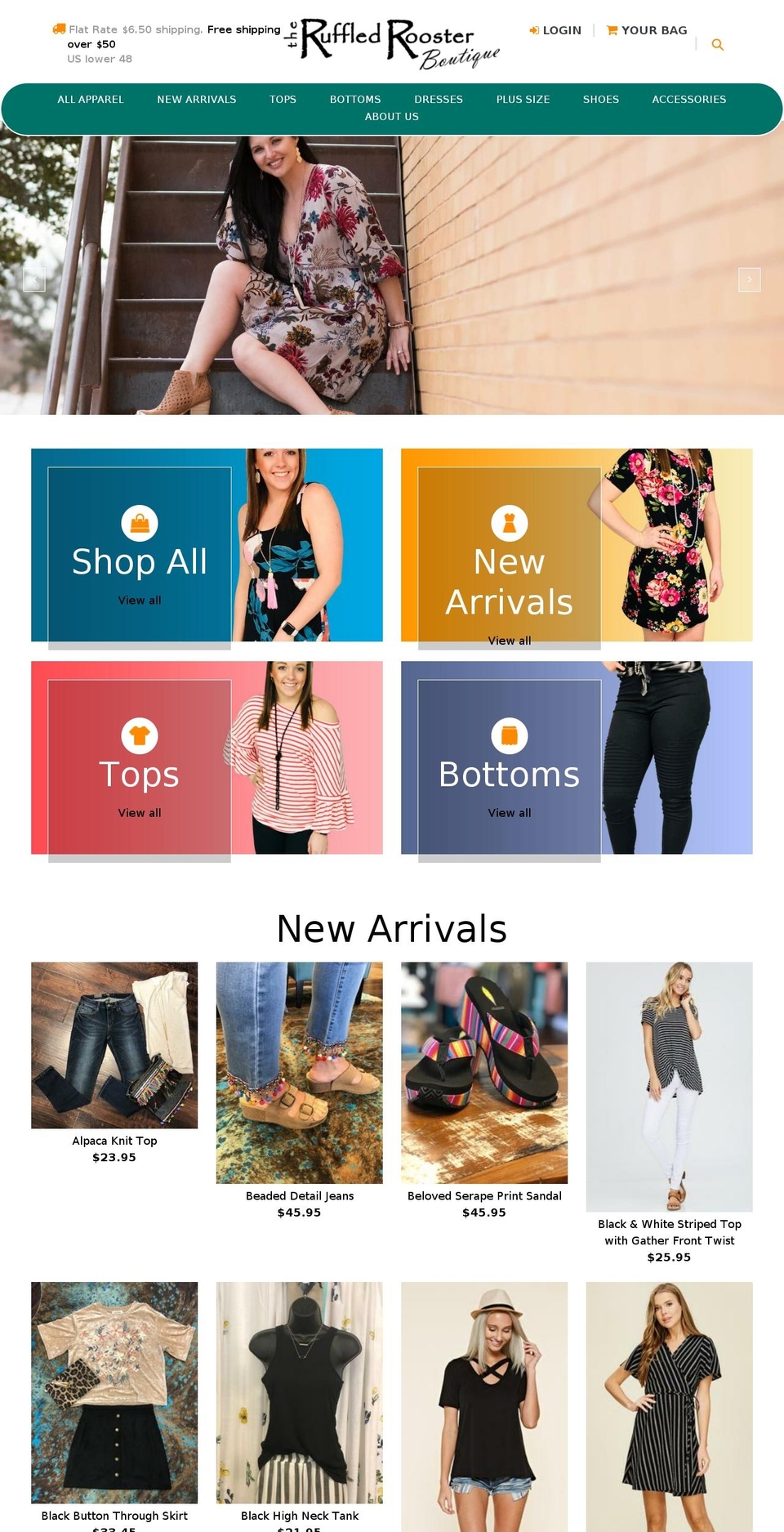Advance the carousel with right arrow
The height and width of the screenshot is (1532, 784).
[749, 279]
